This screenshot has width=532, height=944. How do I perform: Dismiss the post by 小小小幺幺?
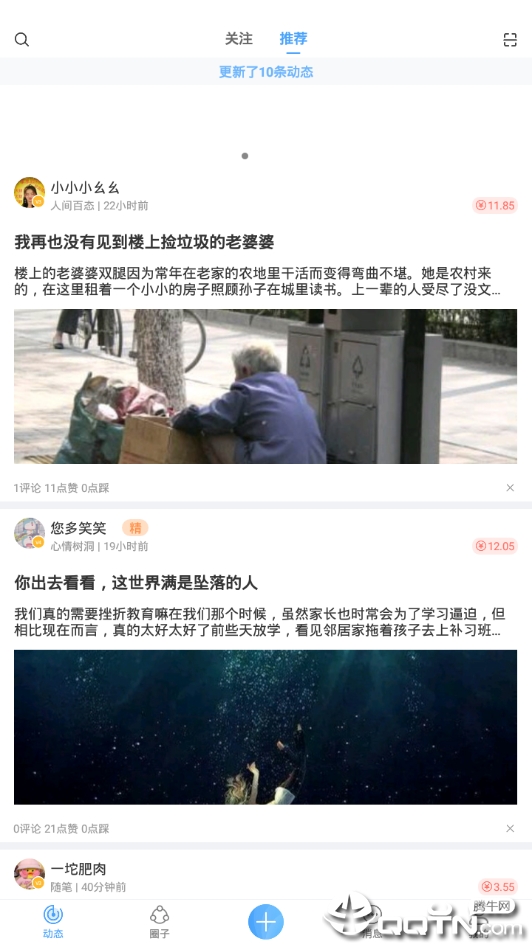point(510,488)
